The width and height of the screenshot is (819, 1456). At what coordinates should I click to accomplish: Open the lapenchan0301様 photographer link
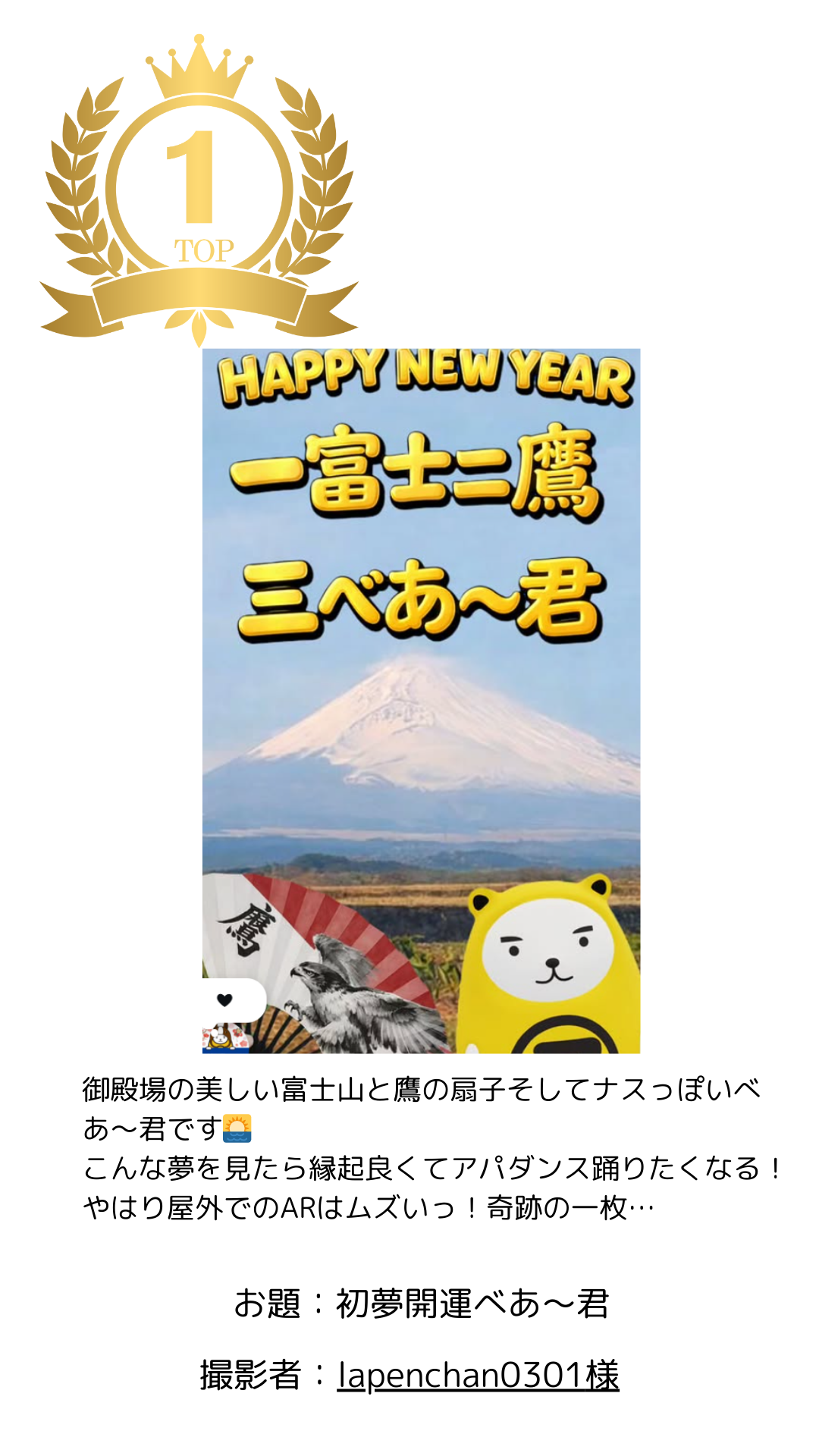point(478,1375)
